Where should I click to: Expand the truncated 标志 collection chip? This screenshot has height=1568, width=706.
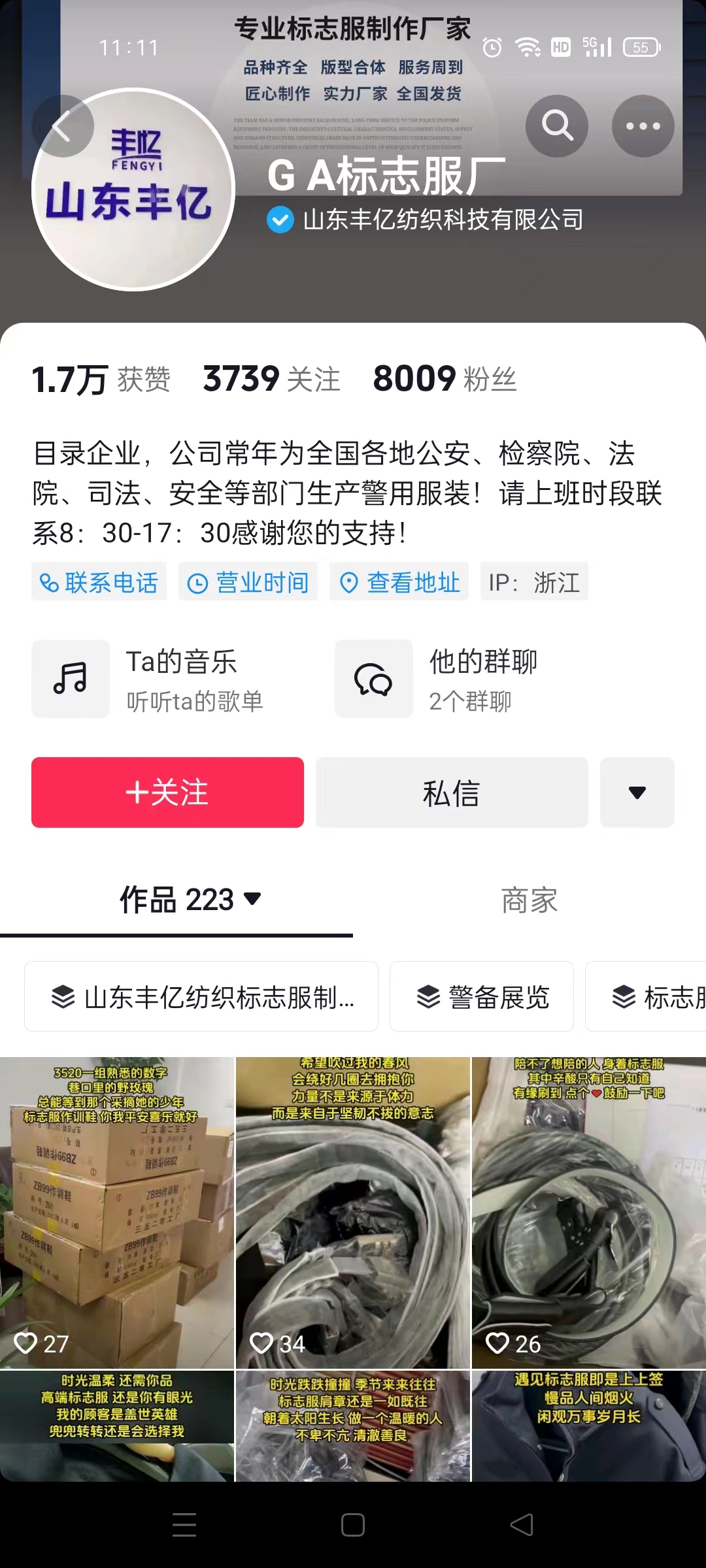click(660, 997)
